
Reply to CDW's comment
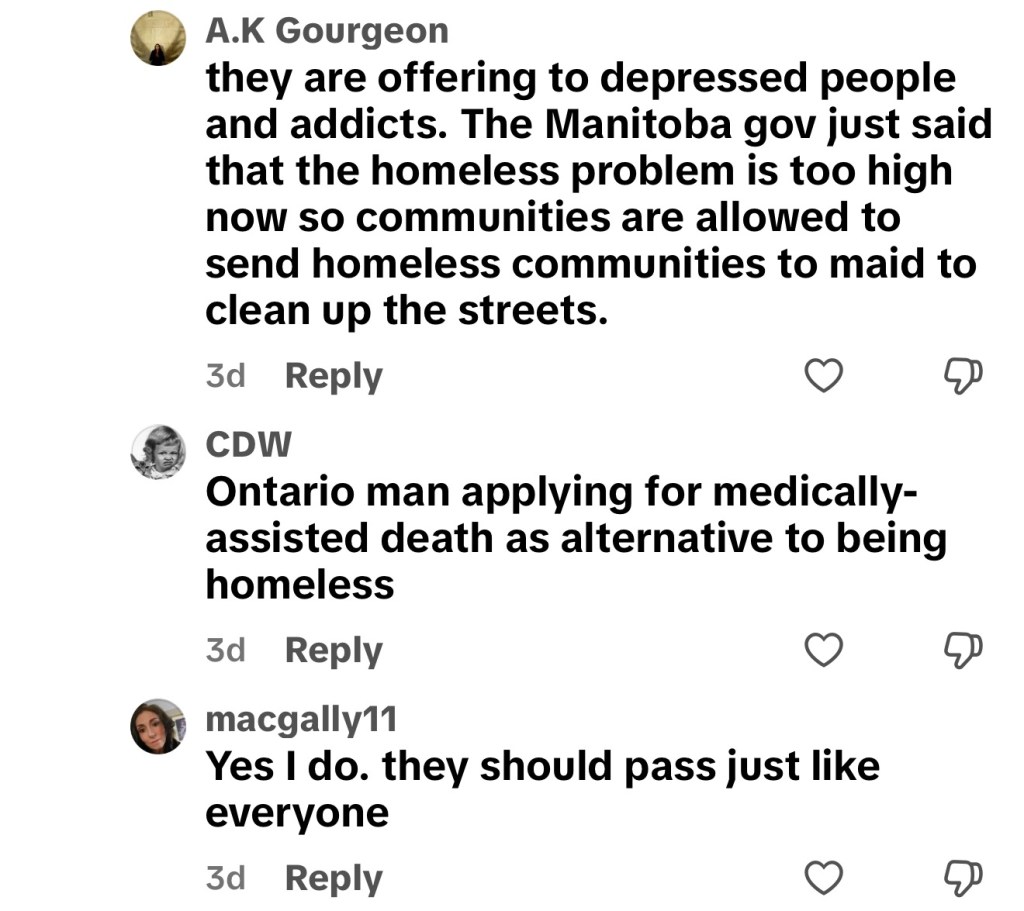pyautogui.click(x=333, y=651)
